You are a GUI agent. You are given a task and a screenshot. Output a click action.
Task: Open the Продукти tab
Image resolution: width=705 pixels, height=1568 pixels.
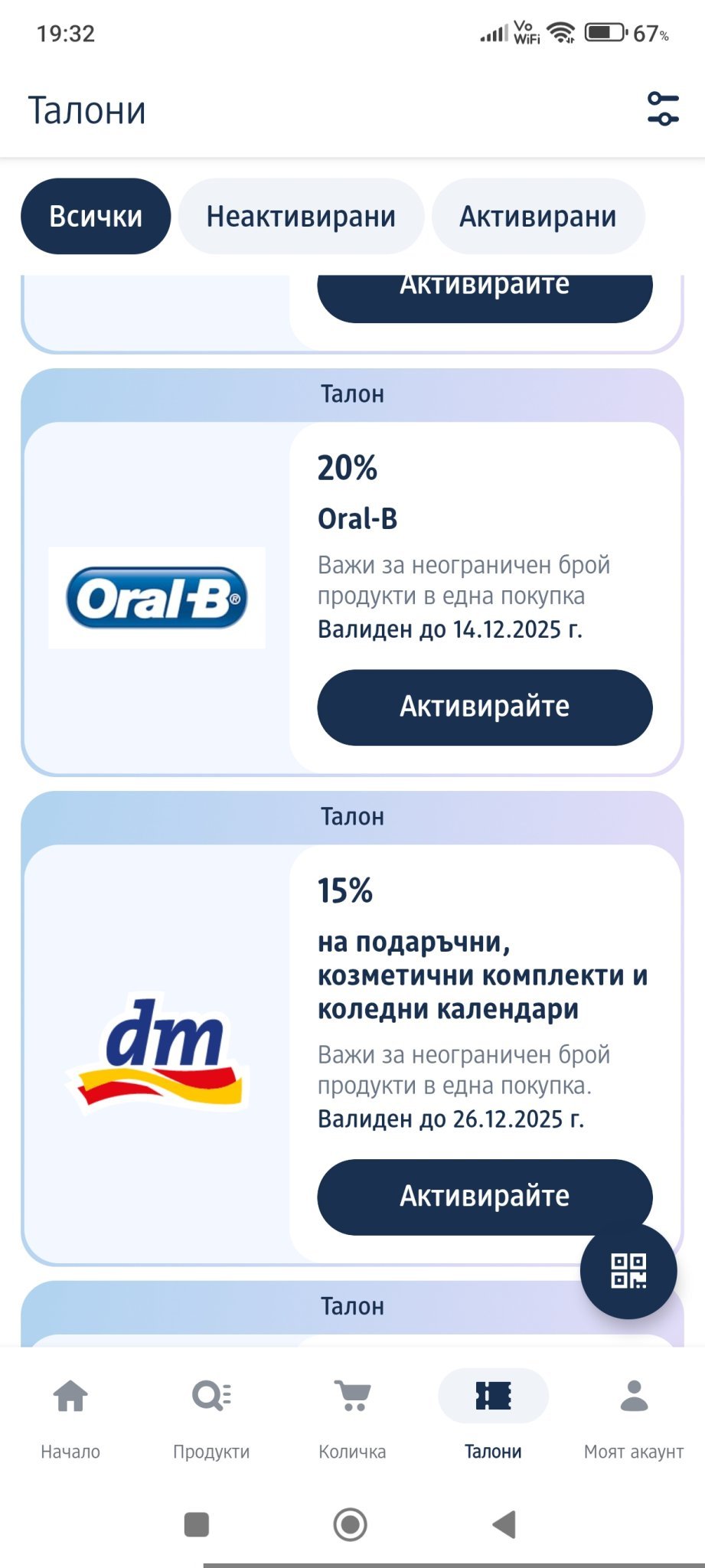[x=211, y=1416]
